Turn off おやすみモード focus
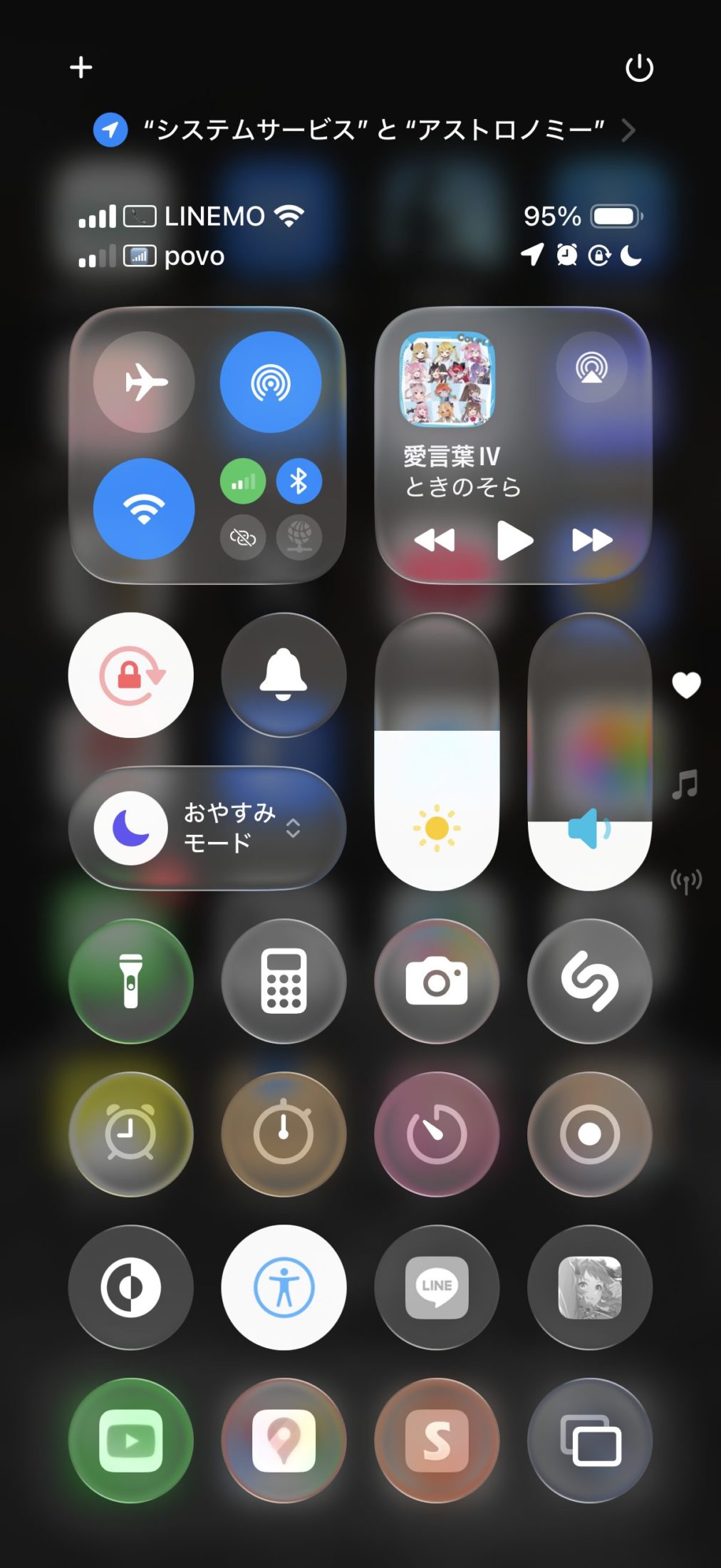Viewport: 721px width, 1568px height. [x=131, y=829]
